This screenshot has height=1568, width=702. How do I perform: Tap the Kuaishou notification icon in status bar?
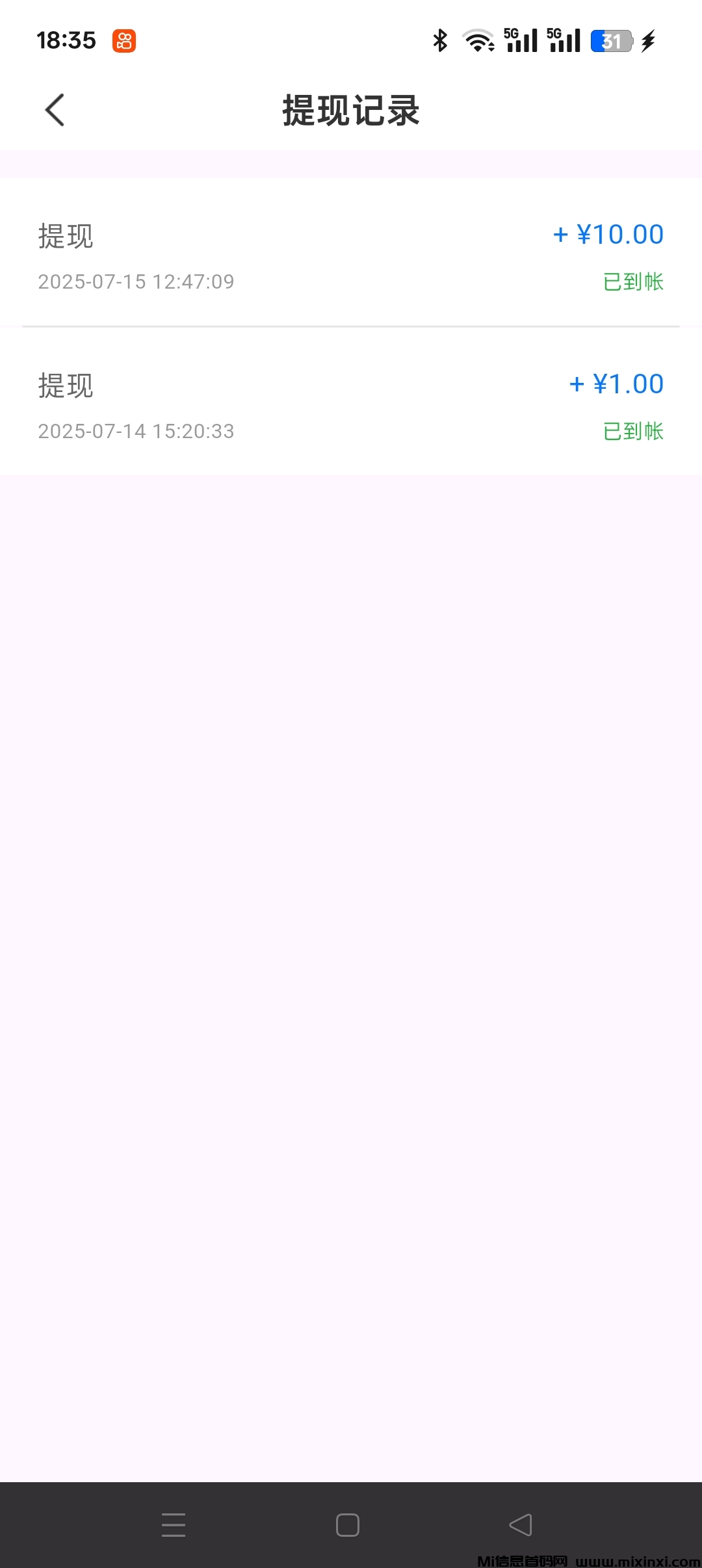click(x=123, y=40)
